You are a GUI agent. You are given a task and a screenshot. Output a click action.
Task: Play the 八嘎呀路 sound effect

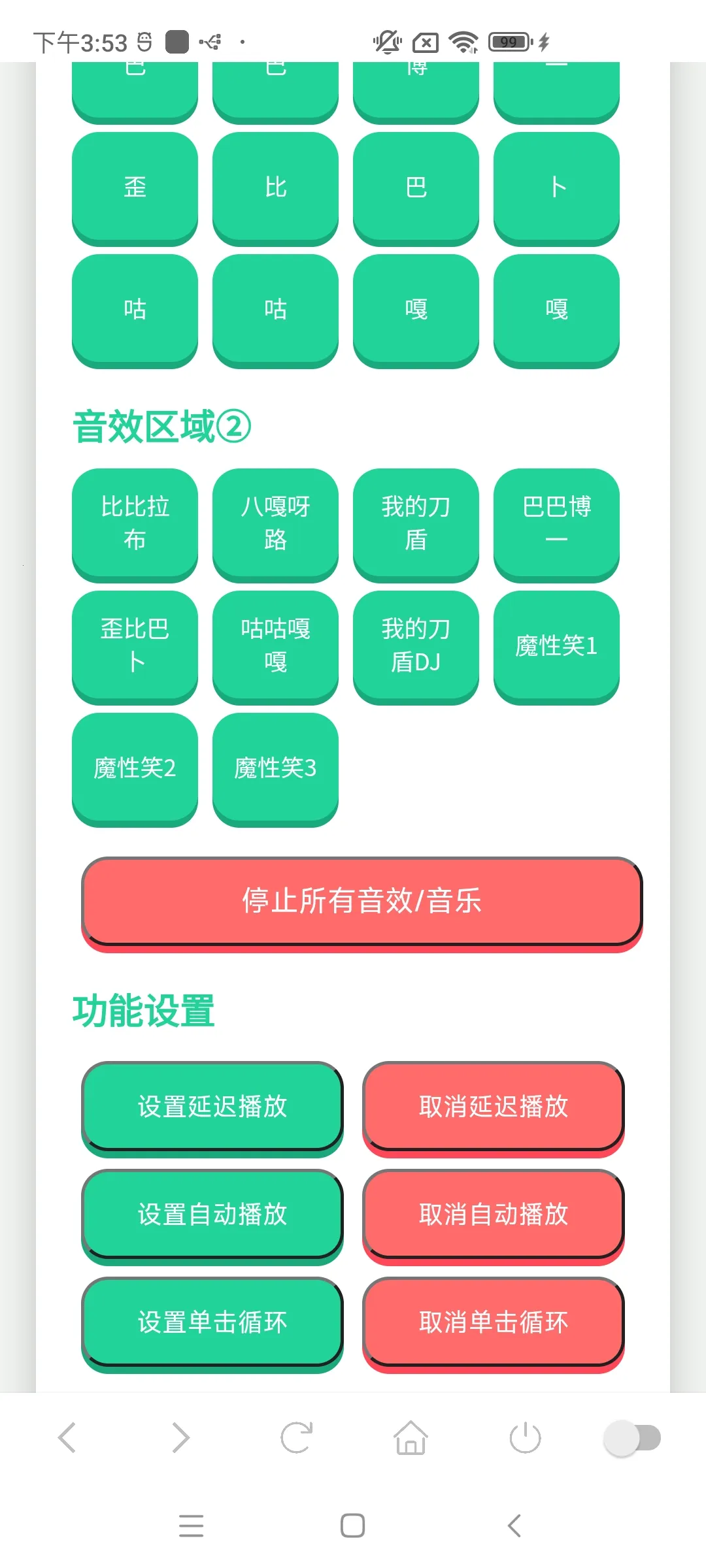click(x=275, y=525)
